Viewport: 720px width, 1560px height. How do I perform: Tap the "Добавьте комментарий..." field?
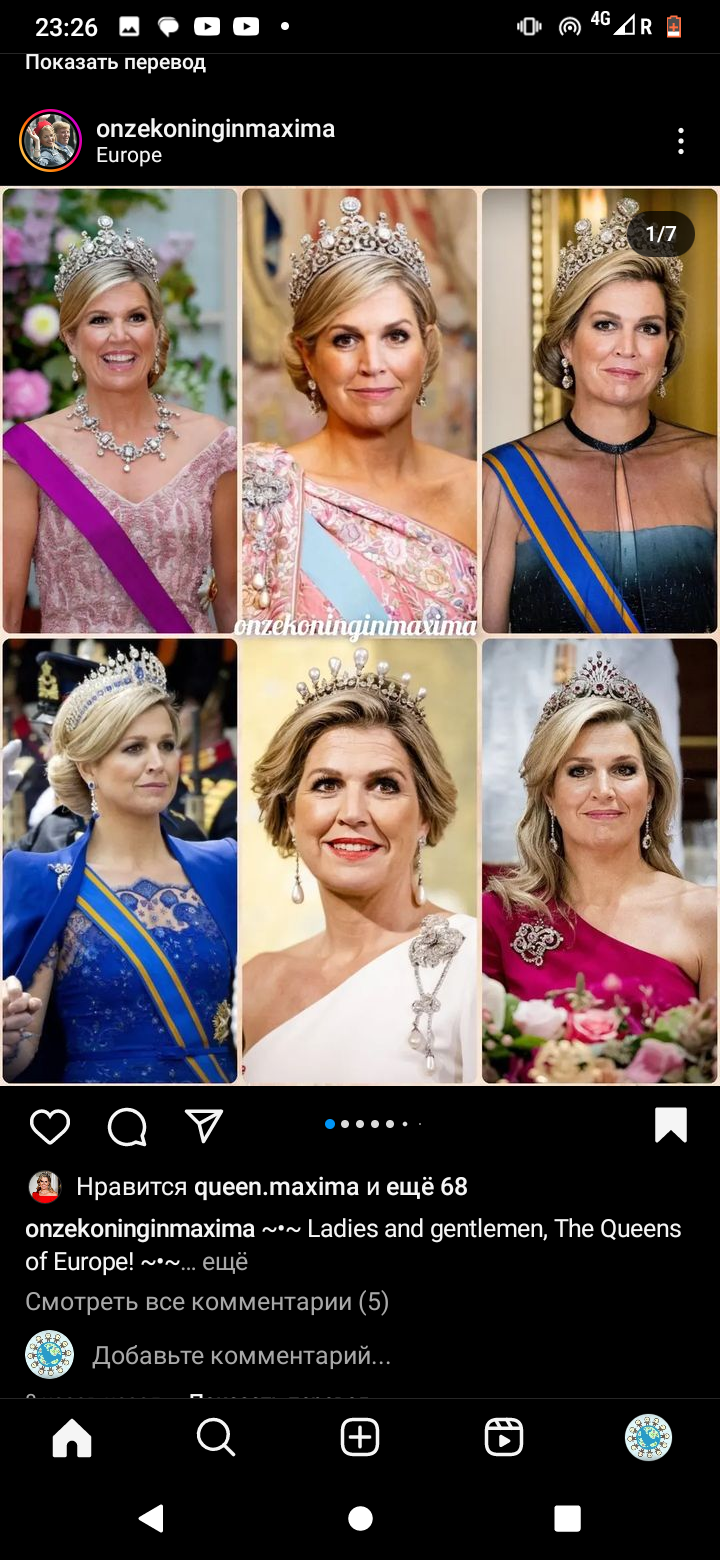click(x=241, y=1356)
